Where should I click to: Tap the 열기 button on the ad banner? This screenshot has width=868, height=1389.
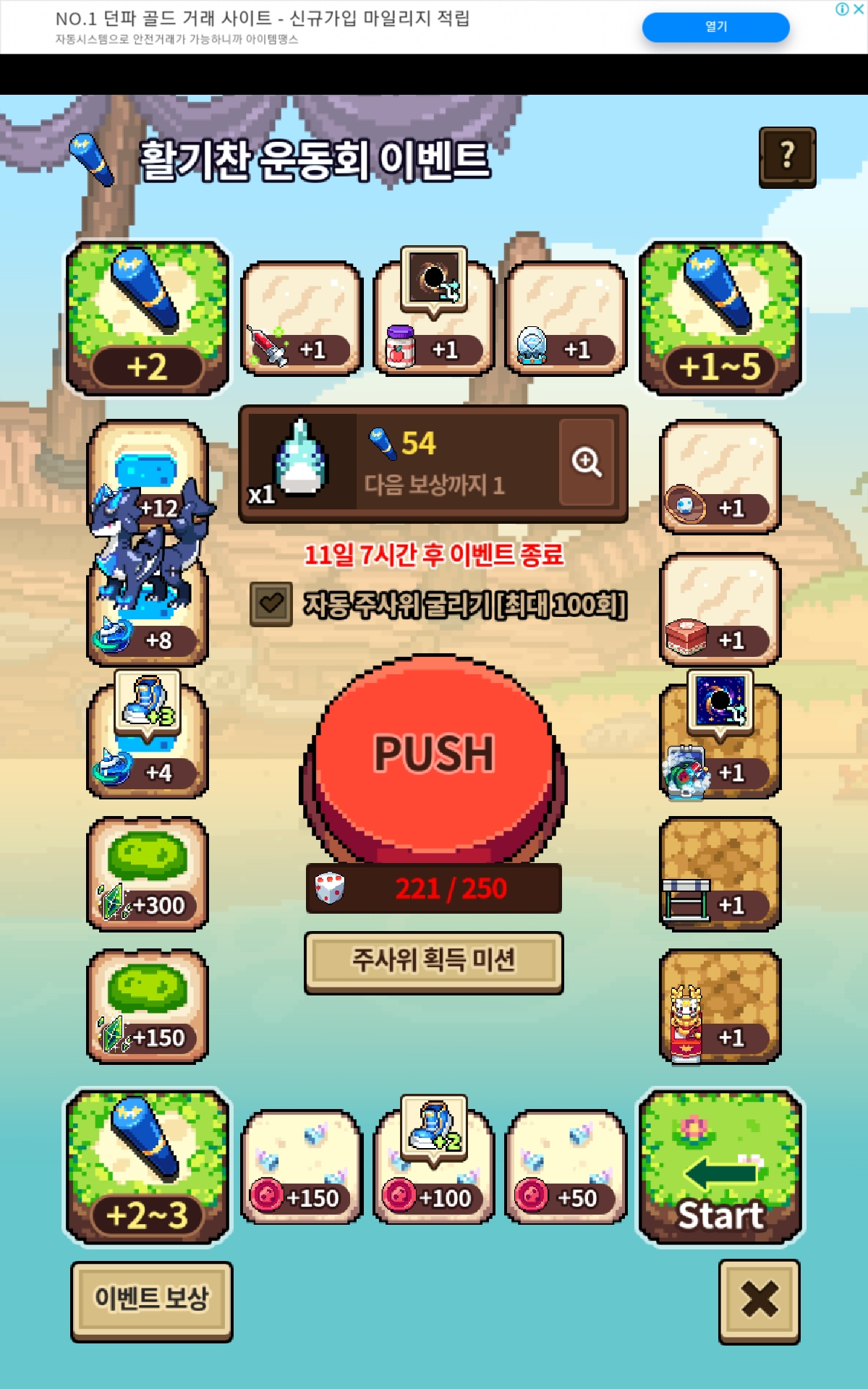pyautogui.click(x=715, y=27)
